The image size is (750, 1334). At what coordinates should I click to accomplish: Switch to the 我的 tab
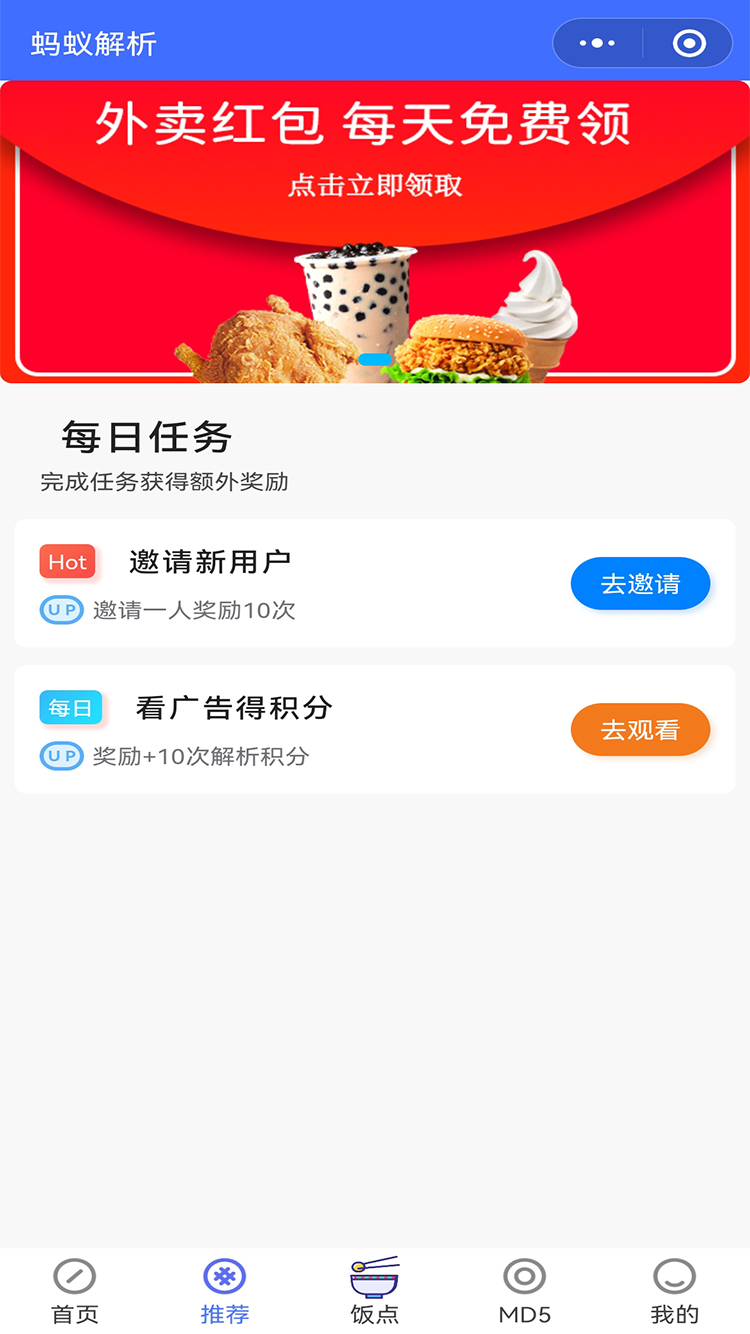click(675, 1292)
